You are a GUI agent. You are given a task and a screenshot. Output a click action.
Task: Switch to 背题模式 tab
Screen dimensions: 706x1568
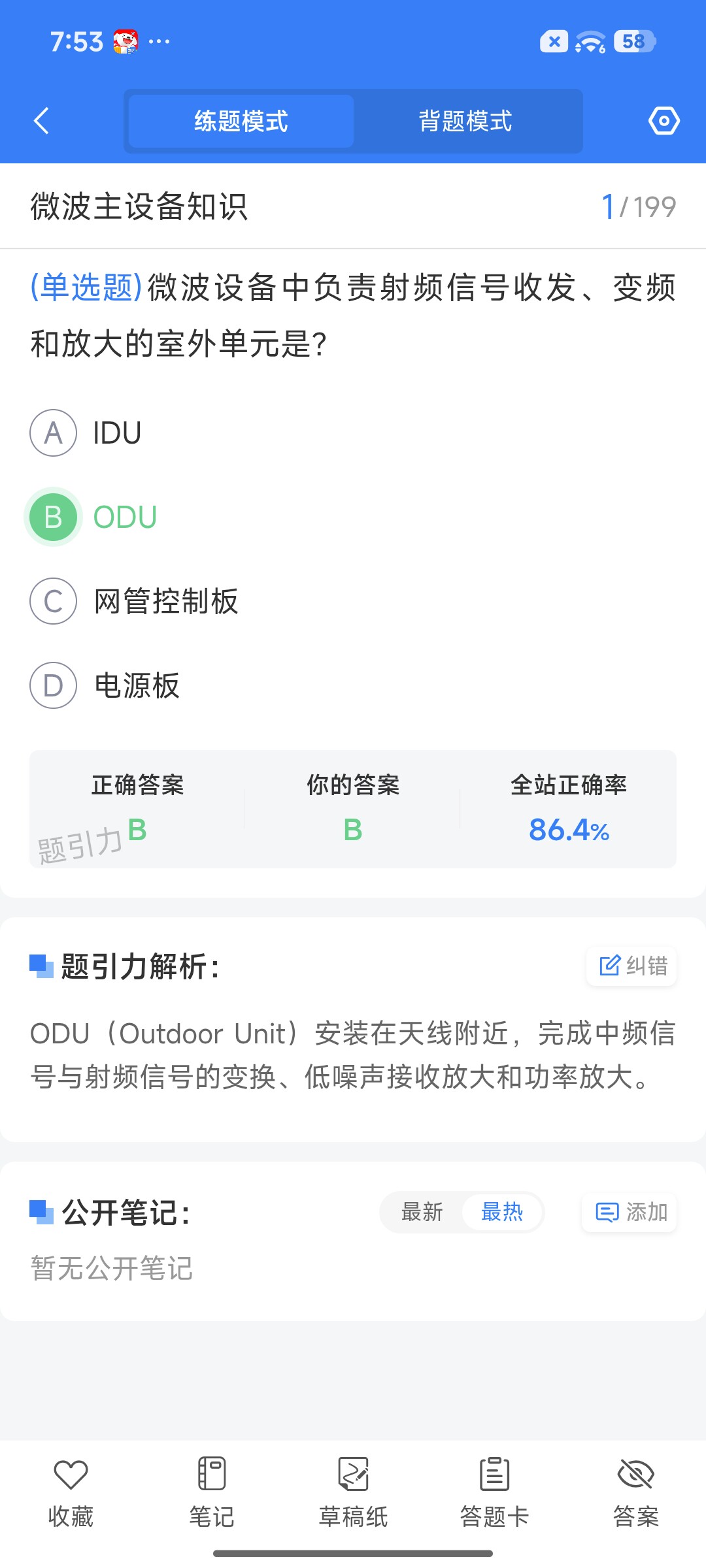pyautogui.click(x=465, y=121)
